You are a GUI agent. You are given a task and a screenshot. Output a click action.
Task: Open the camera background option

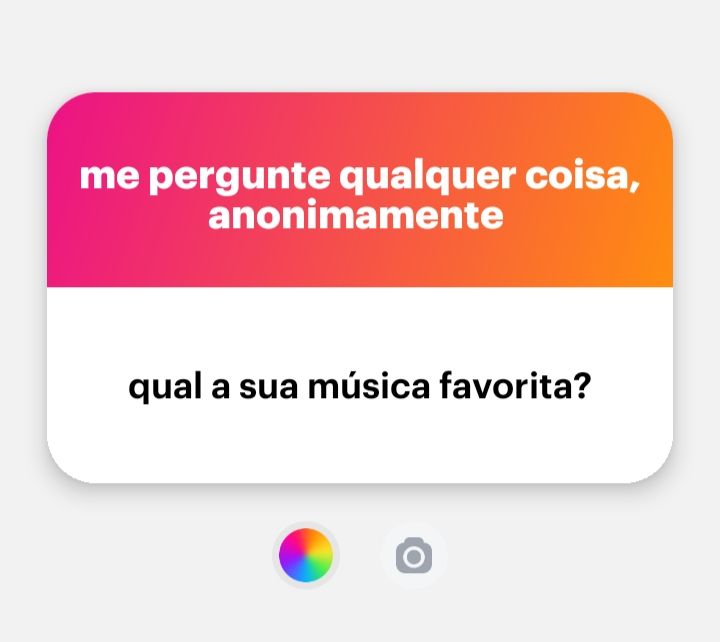click(x=413, y=555)
